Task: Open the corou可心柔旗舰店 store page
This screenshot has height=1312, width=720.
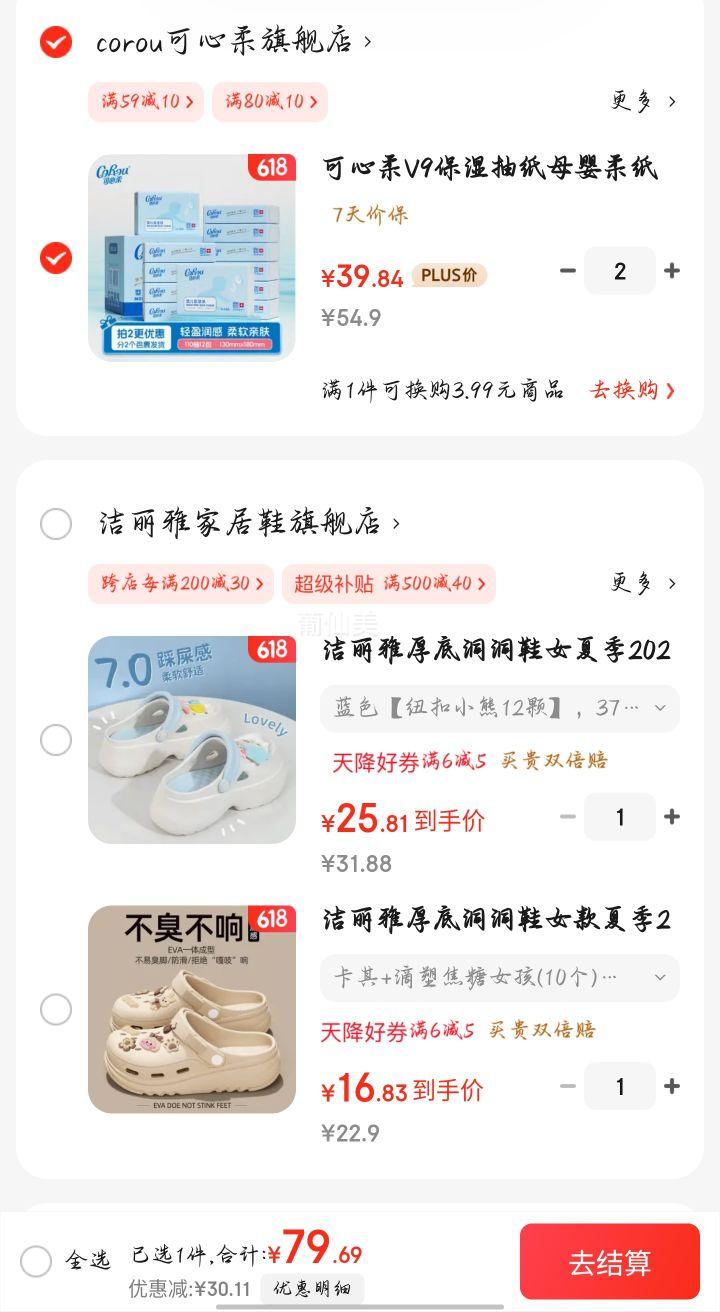Action: click(234, 42)
